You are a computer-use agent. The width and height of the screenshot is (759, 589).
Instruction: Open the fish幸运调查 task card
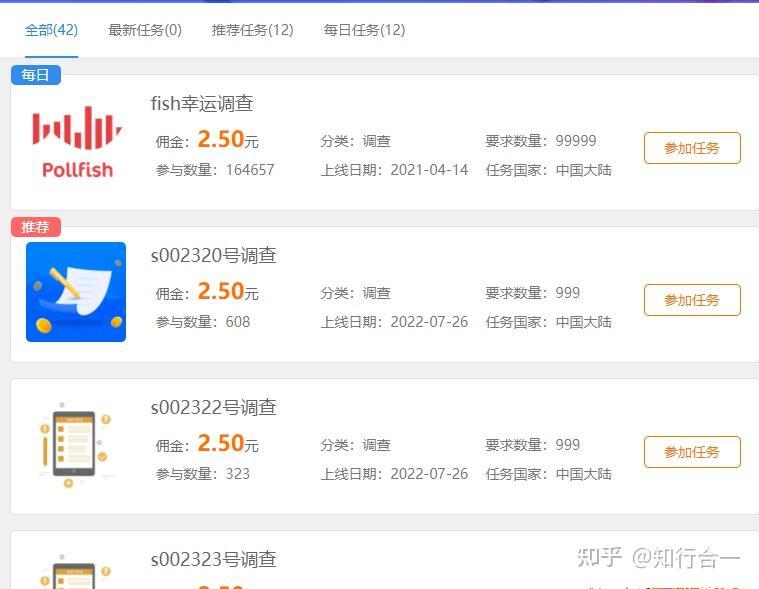pyautogui.click(x=202, y=104)
